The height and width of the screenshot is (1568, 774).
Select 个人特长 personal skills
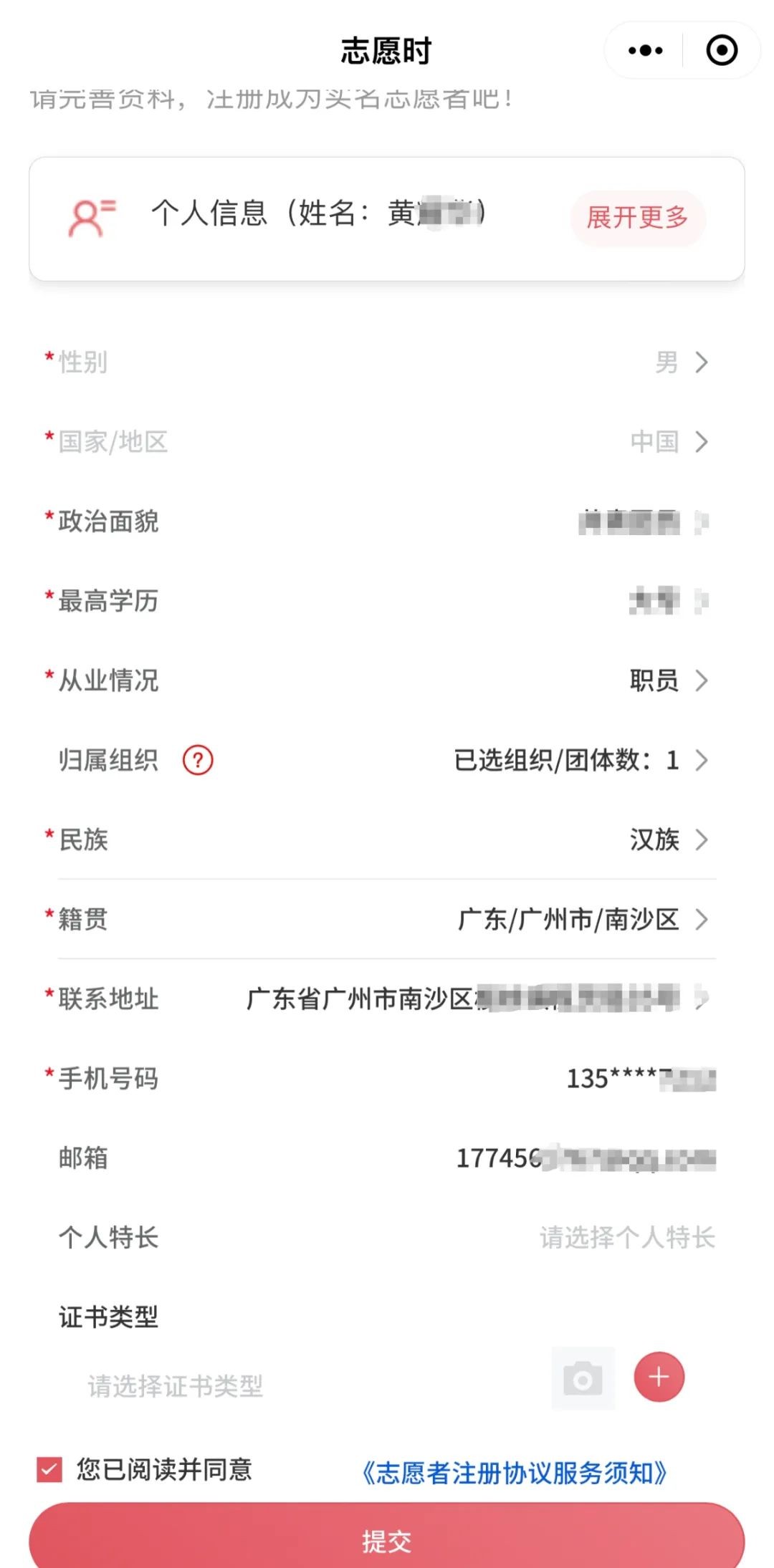626,1238
